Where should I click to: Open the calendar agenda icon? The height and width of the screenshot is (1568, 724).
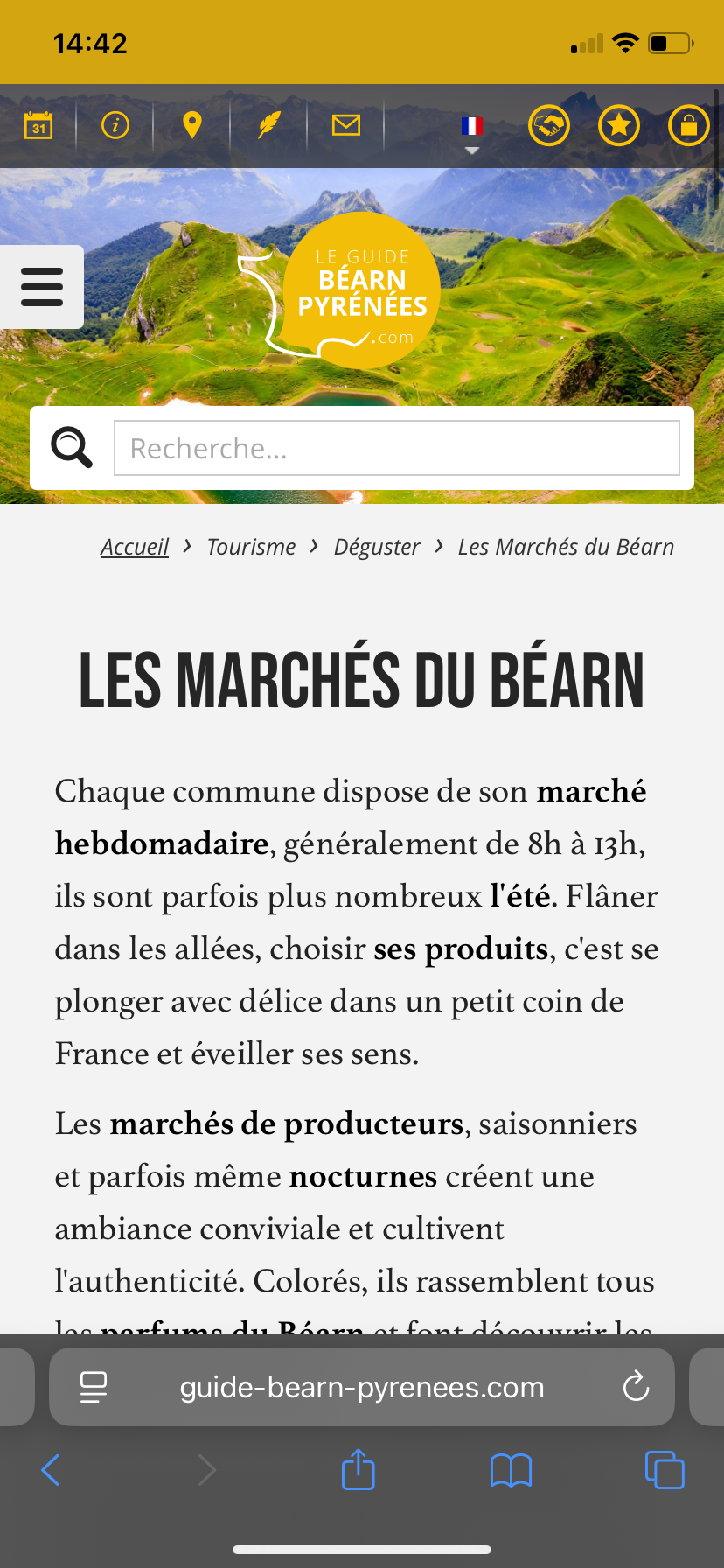pyautogui.click(x=38, y=126)
